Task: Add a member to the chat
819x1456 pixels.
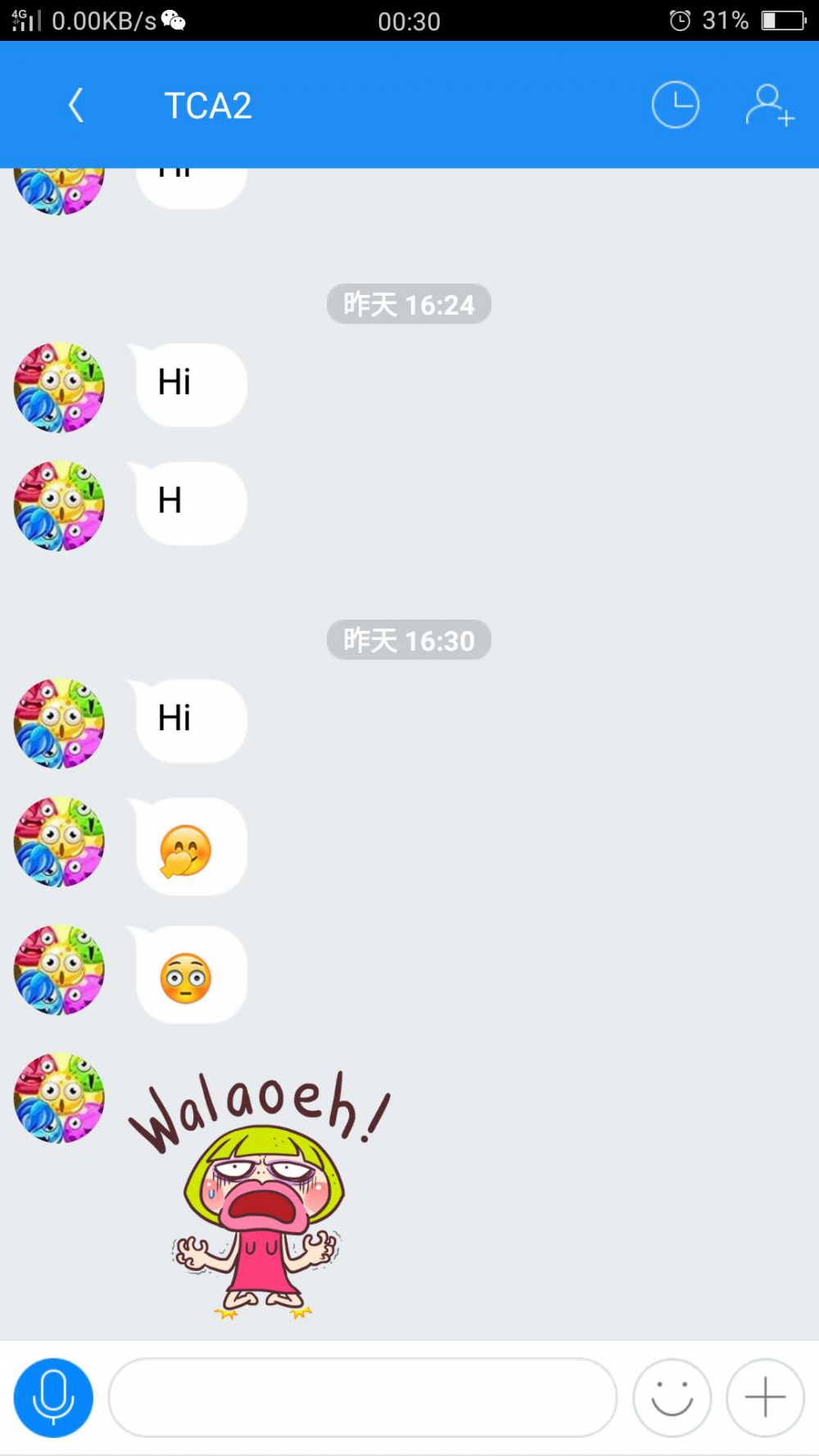Action: 769,106
